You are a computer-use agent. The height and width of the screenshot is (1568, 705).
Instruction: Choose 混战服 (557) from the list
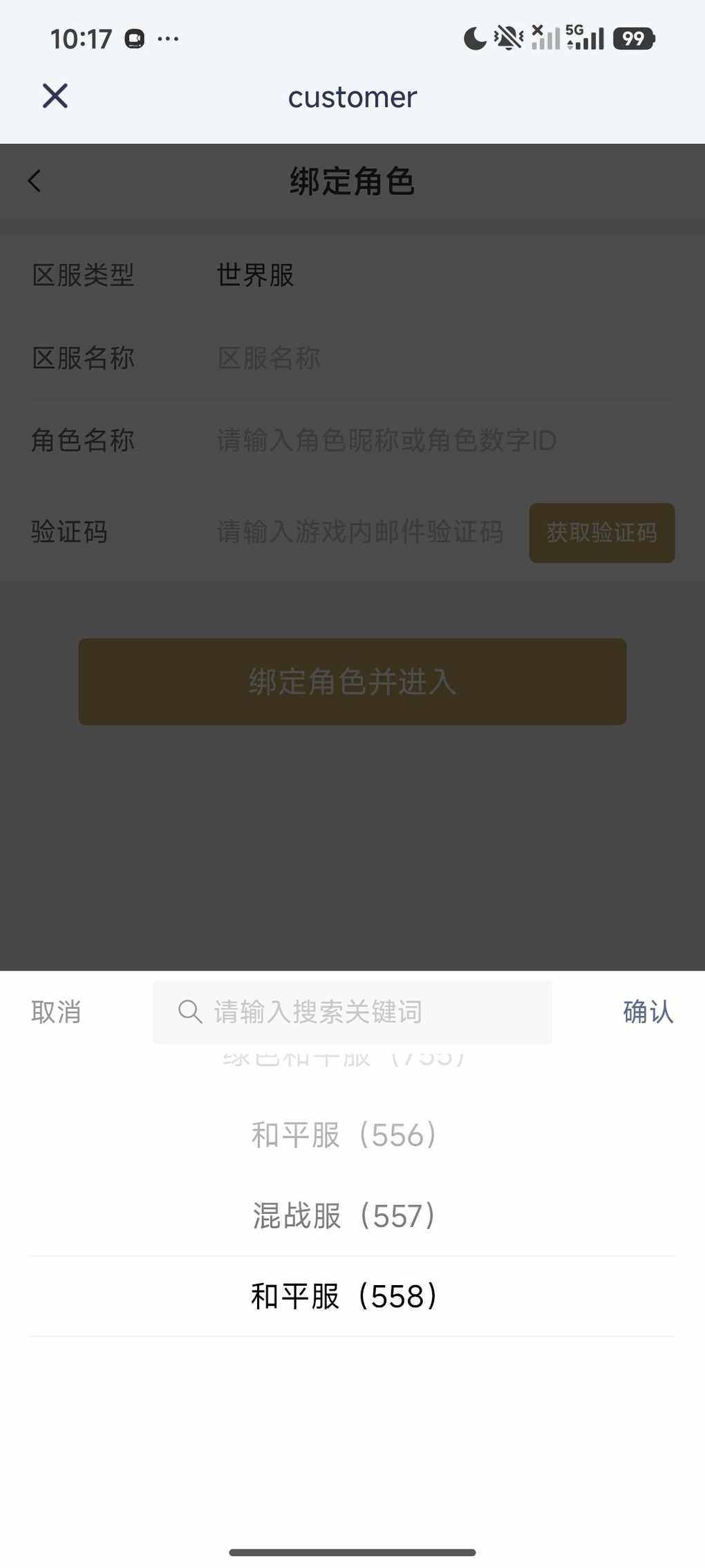(x=344, y=1216)
